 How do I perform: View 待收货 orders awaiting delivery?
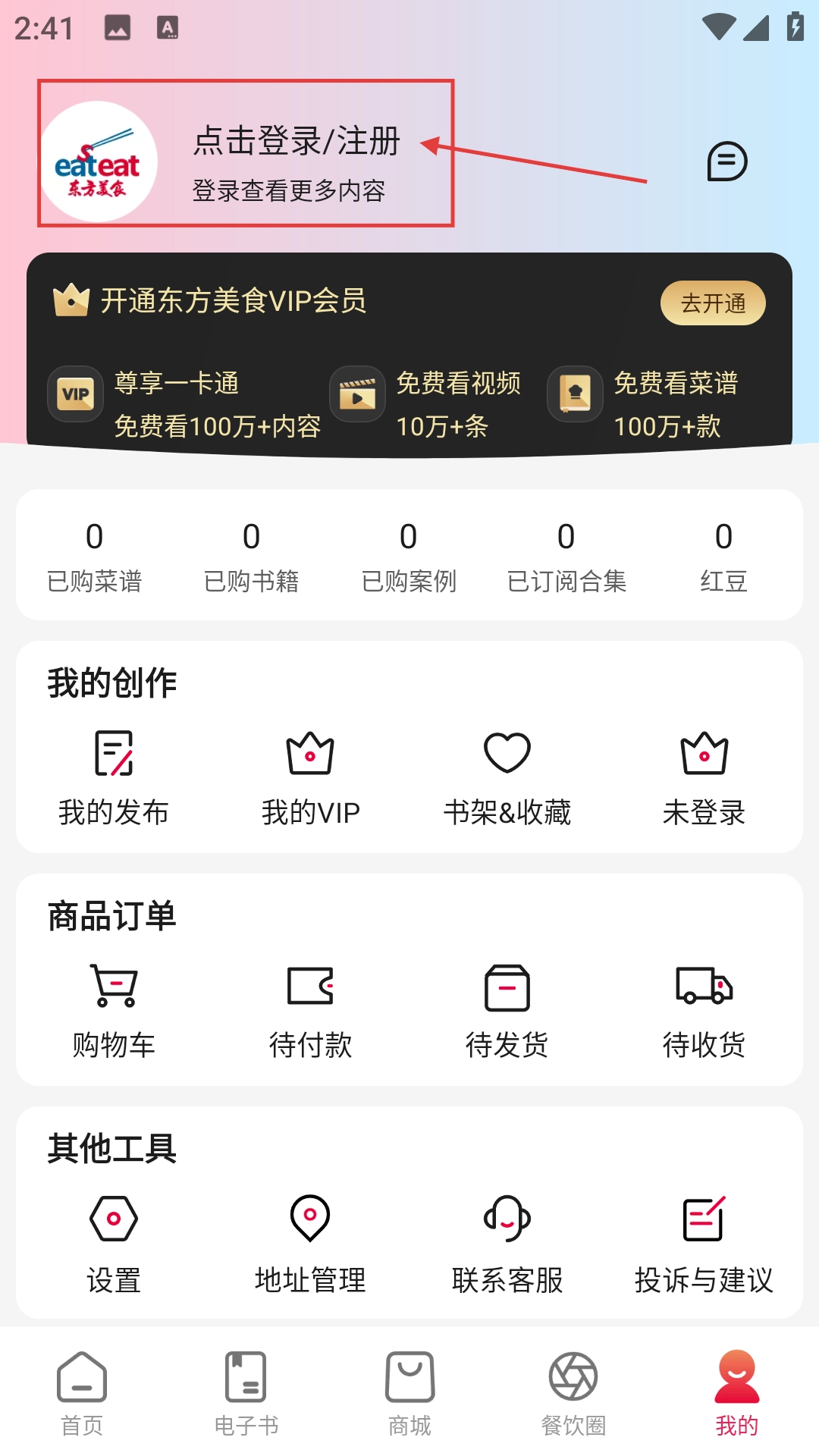704,1010
